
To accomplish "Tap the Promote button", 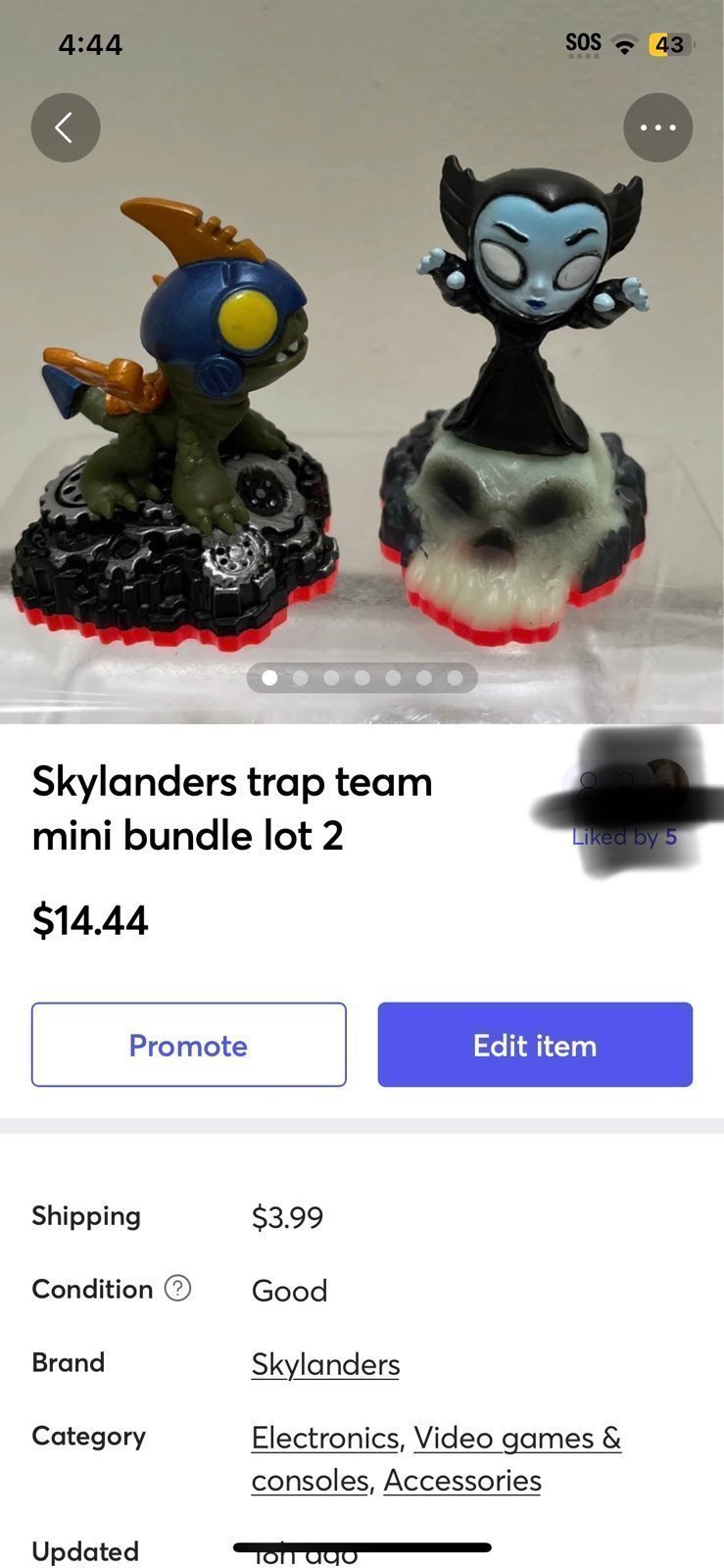I will [x=188, y=1045].
